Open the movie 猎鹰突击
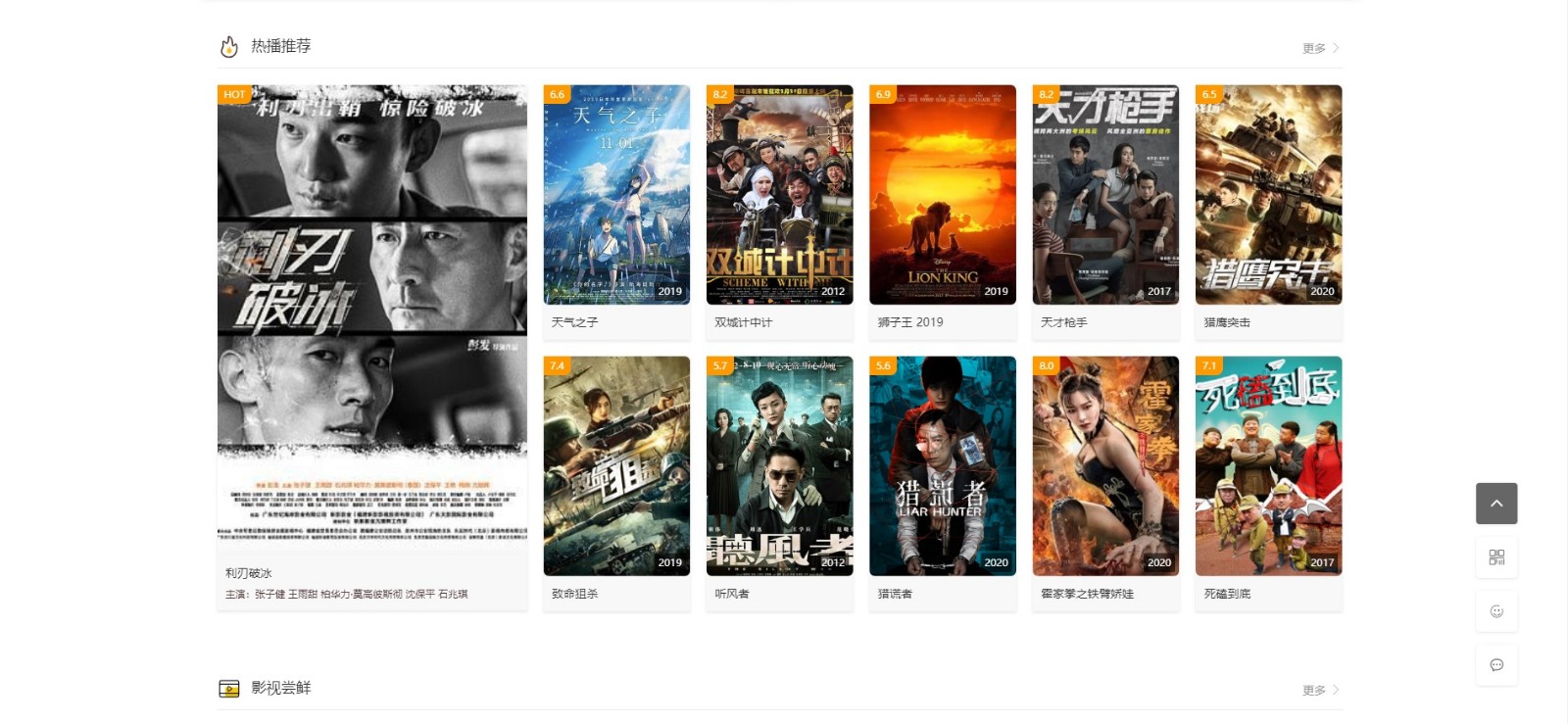The height and width of the screenshot is (724, 1568). point(1268,195)
